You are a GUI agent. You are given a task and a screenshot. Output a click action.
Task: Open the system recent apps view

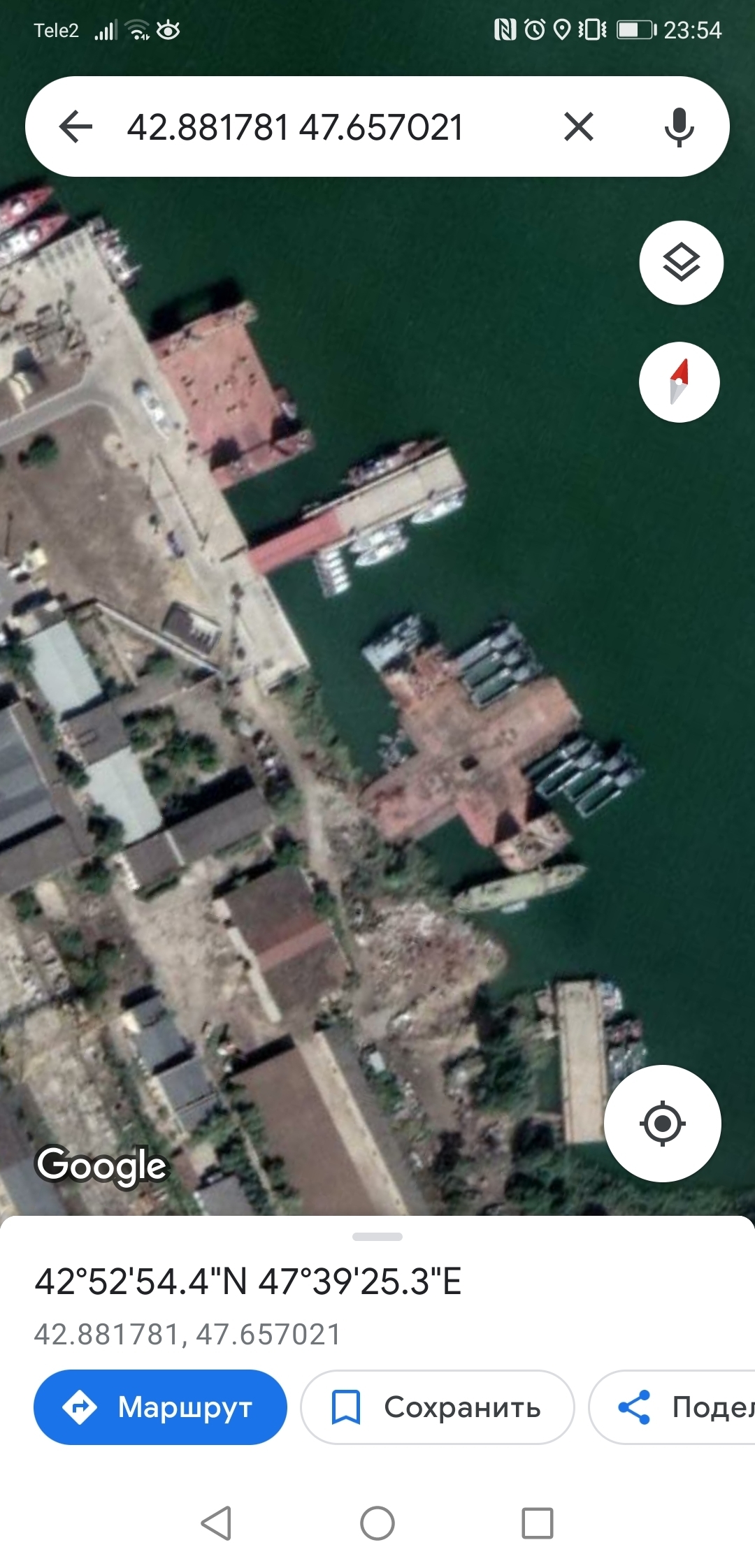pos(538,1523)
